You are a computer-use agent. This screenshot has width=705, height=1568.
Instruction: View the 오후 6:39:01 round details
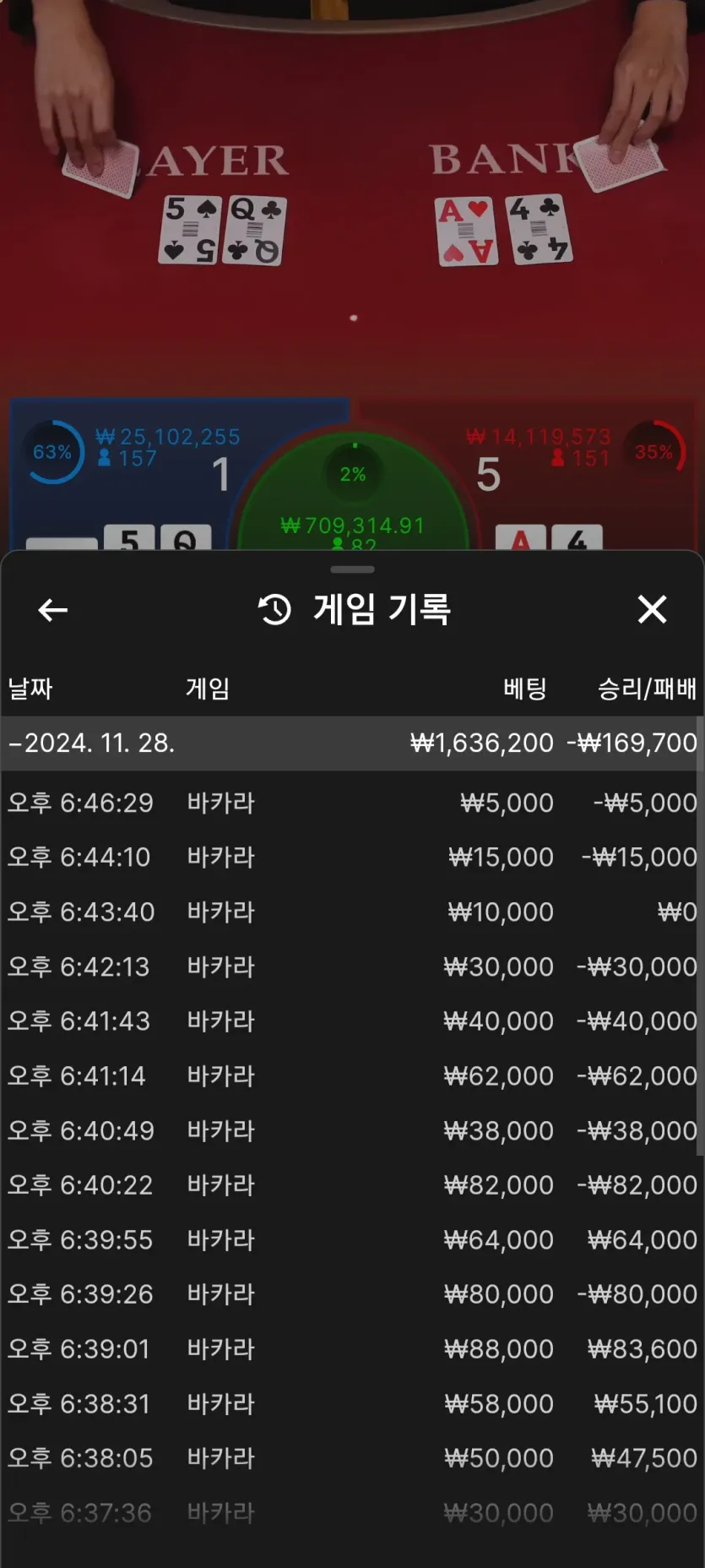(352, 1349)
